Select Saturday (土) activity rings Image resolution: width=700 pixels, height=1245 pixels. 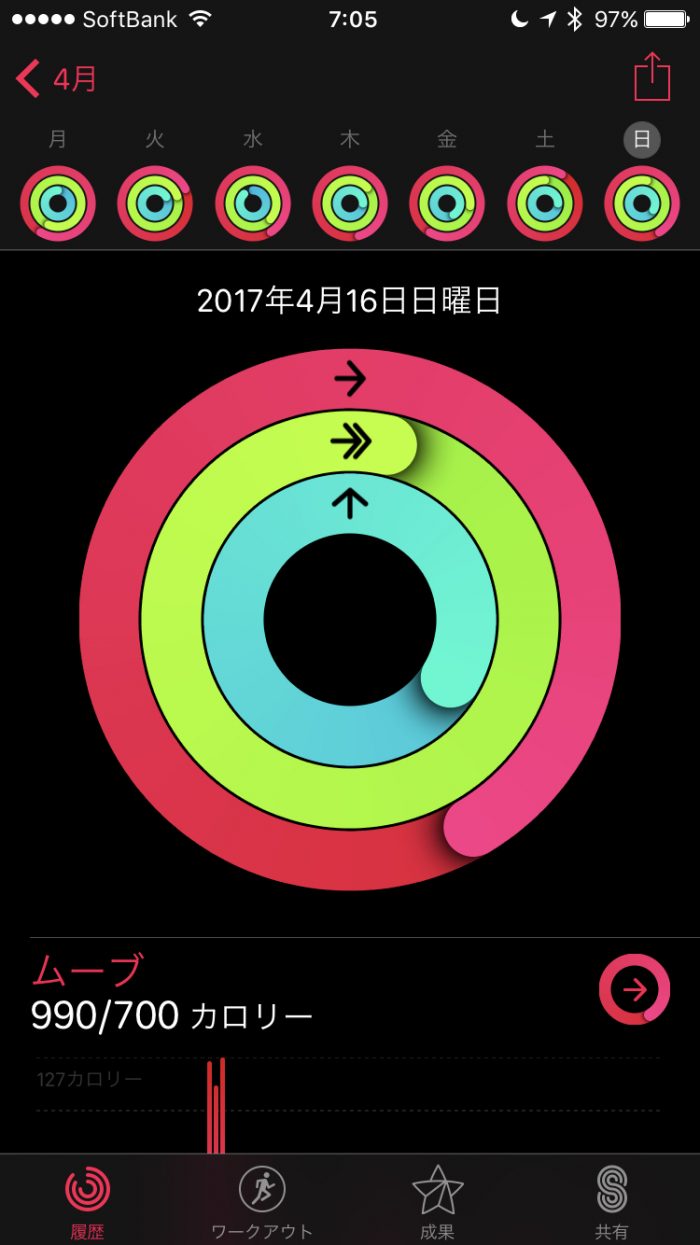(x=545, y=203)
